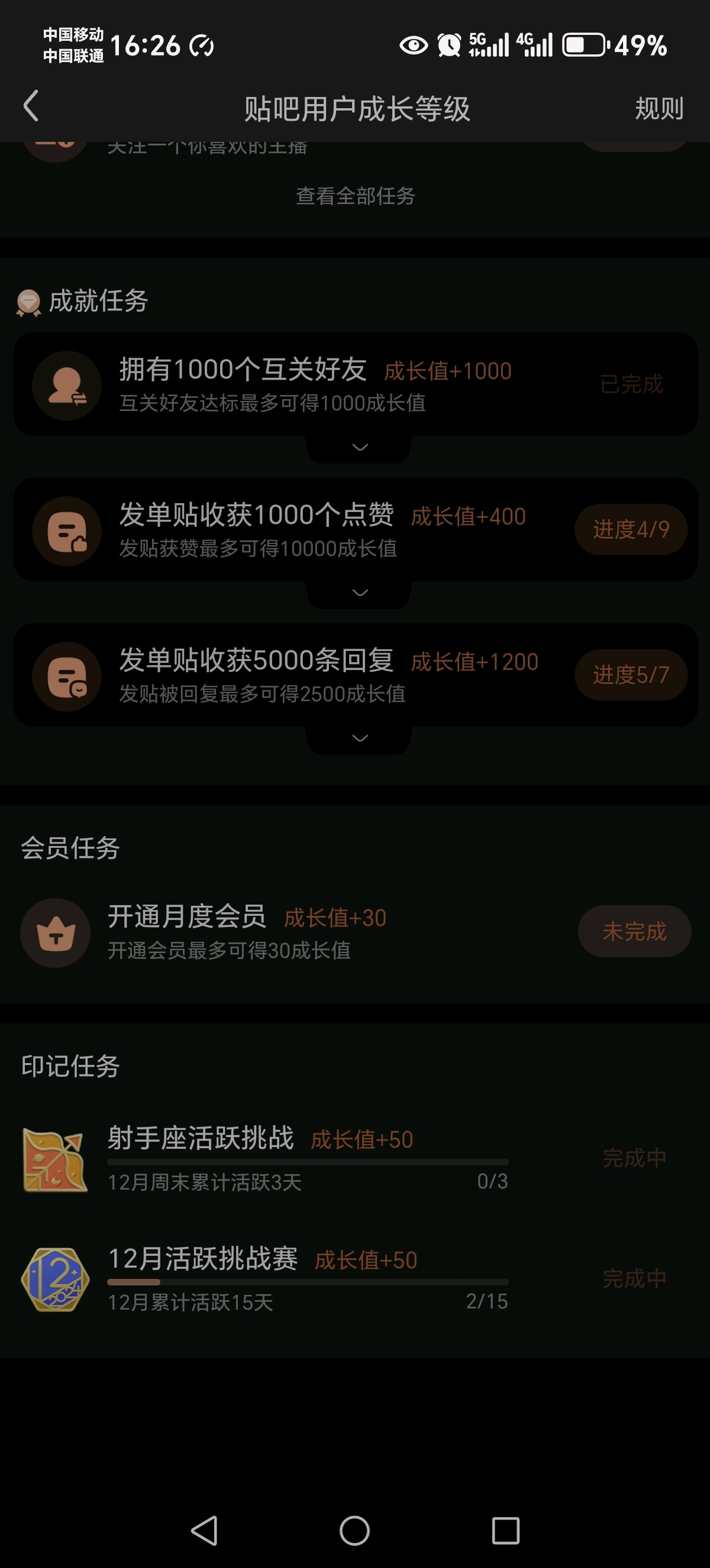Tap the 进度4/9 progress button
This screenshot has width=710, height=1568.
631,530
